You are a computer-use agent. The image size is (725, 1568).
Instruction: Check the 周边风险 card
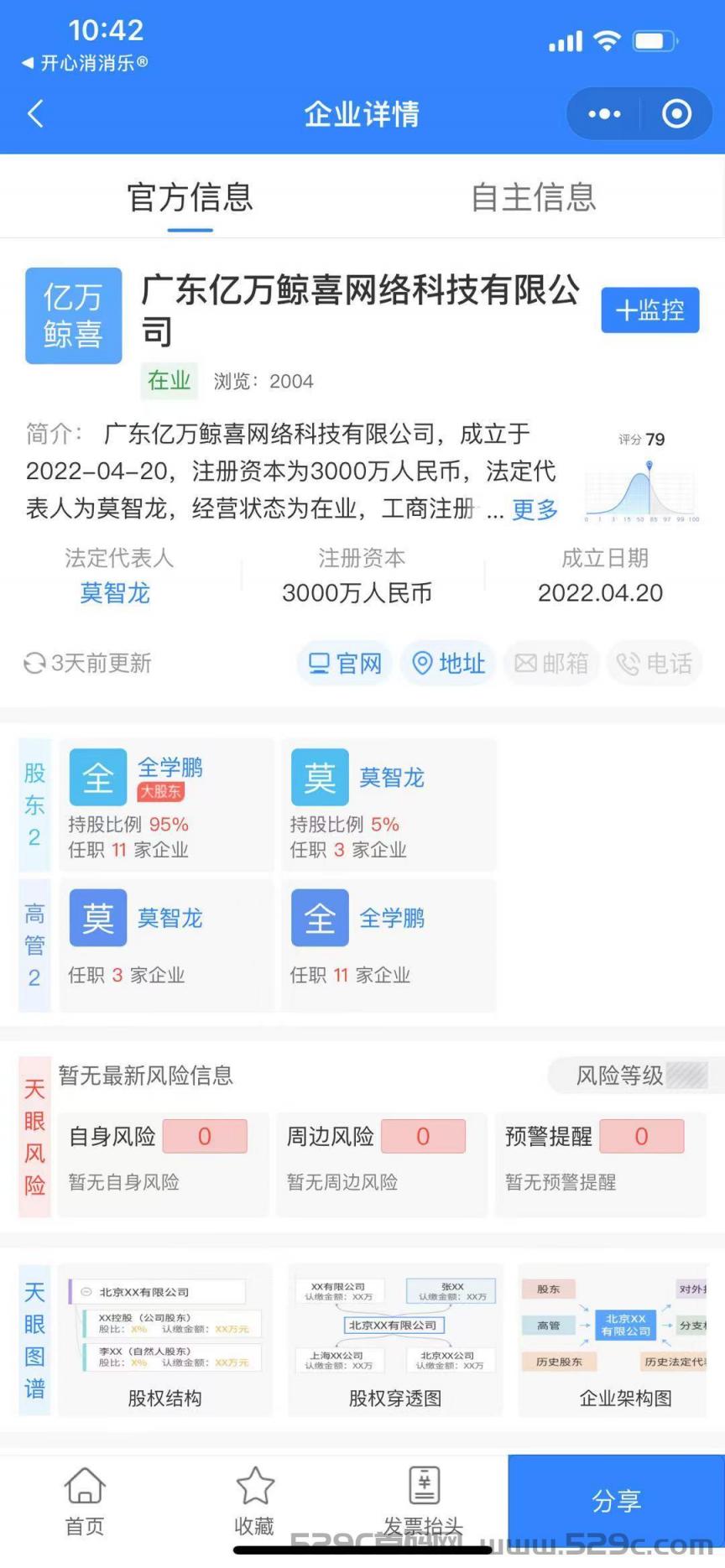382,1165
